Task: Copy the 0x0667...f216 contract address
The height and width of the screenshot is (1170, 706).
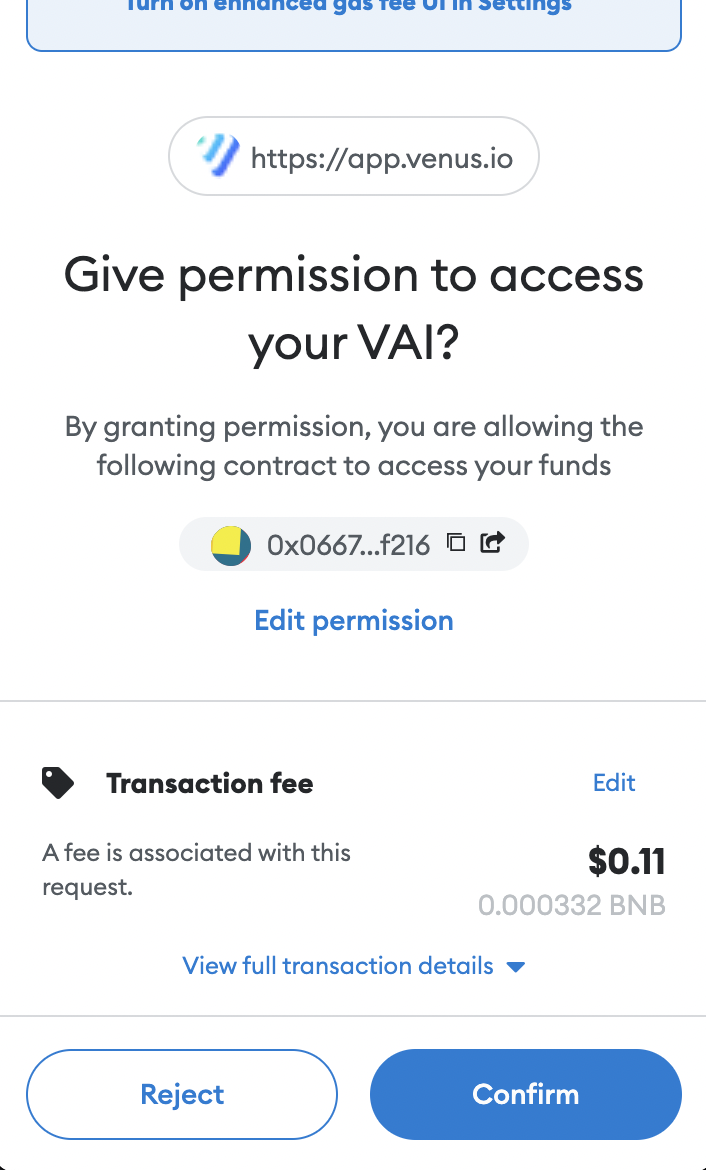Action: (456, 542)
